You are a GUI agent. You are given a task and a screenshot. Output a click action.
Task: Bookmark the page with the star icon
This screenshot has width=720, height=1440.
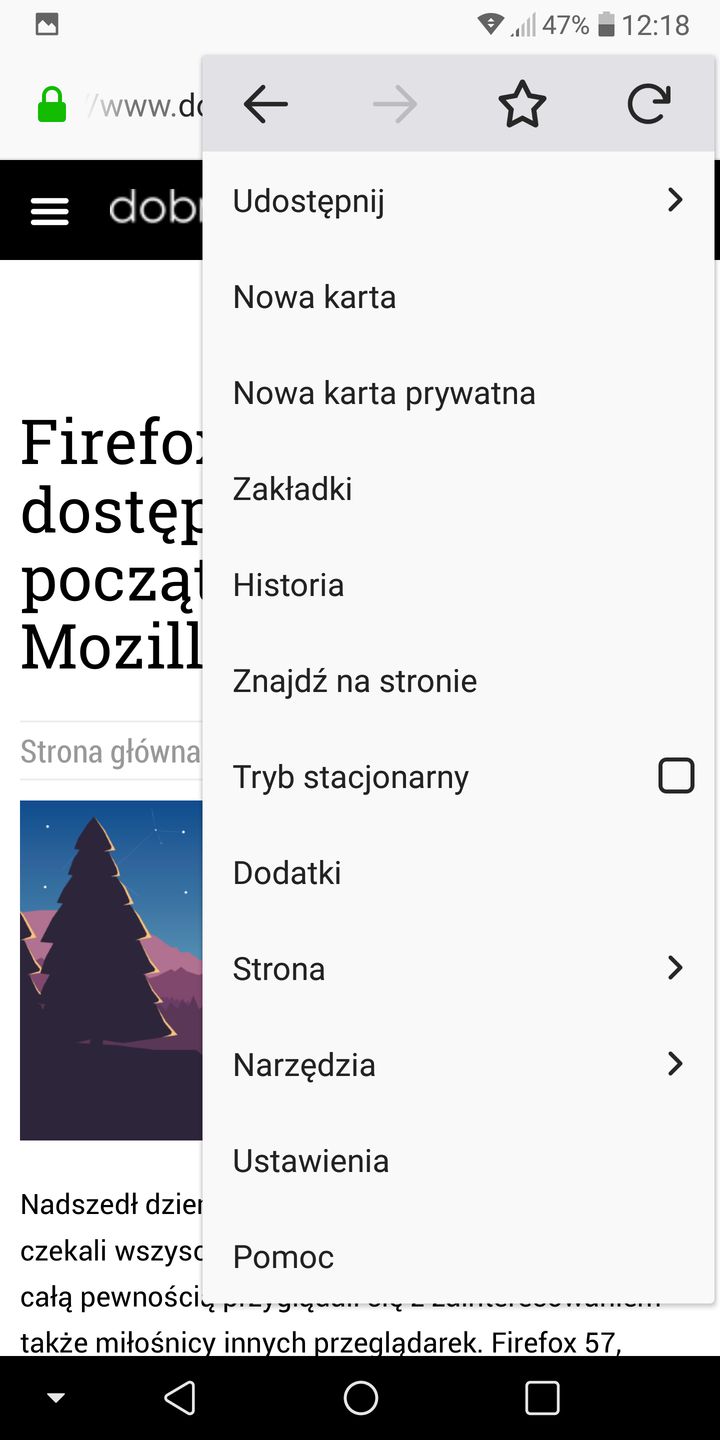tap(521, 103)
